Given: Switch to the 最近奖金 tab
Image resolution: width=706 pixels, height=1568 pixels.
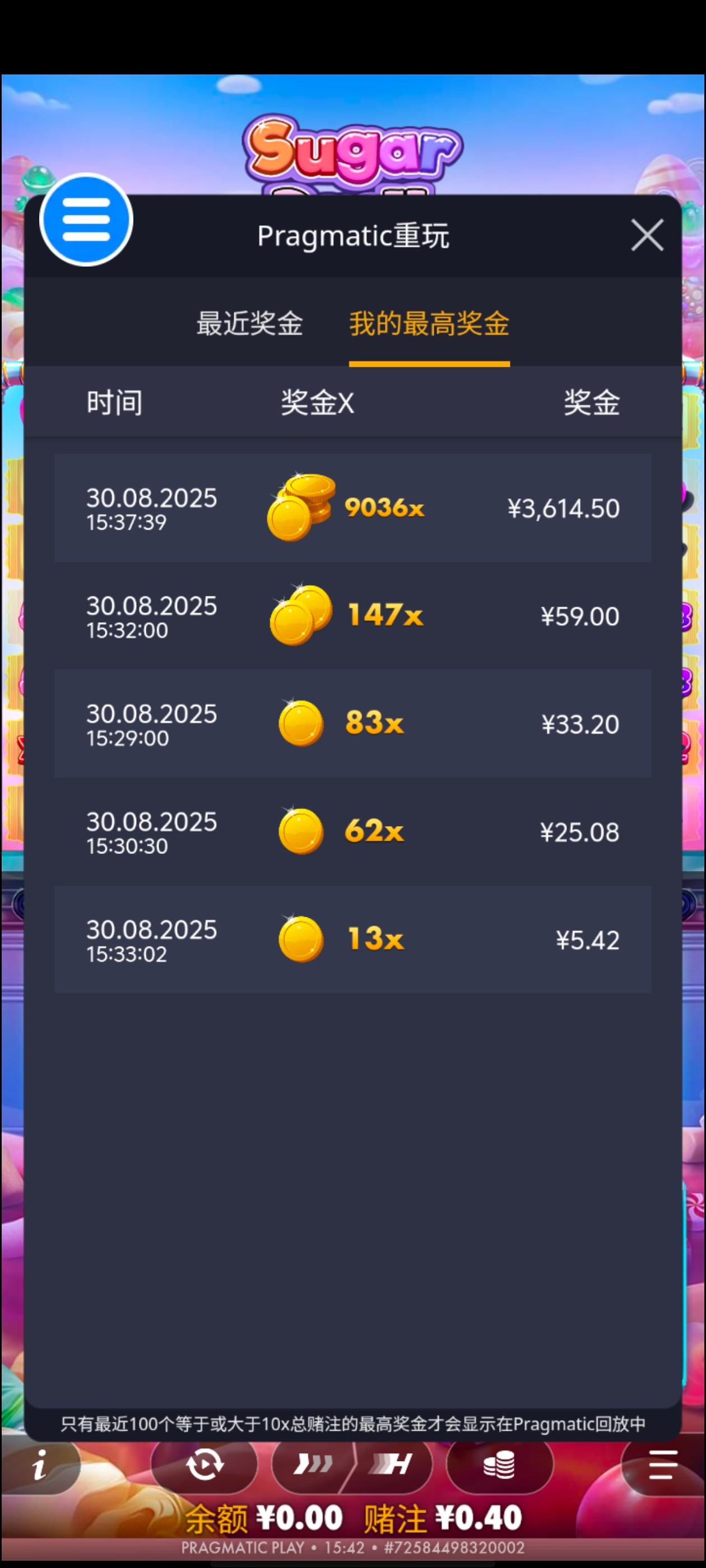Looking at the screenshot, I should coord(249,323).
